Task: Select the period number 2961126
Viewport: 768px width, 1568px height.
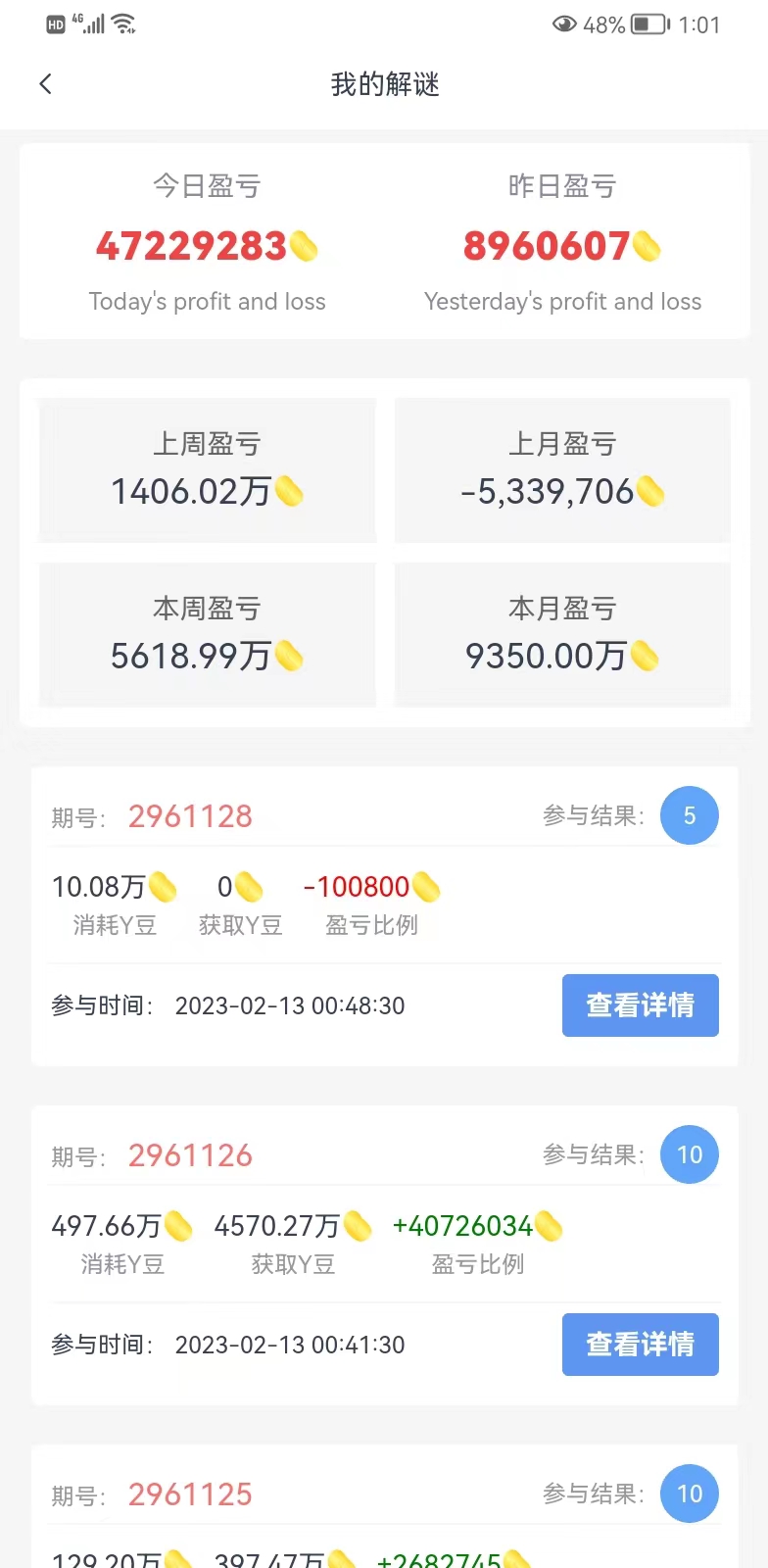Action: [190, 1154]
